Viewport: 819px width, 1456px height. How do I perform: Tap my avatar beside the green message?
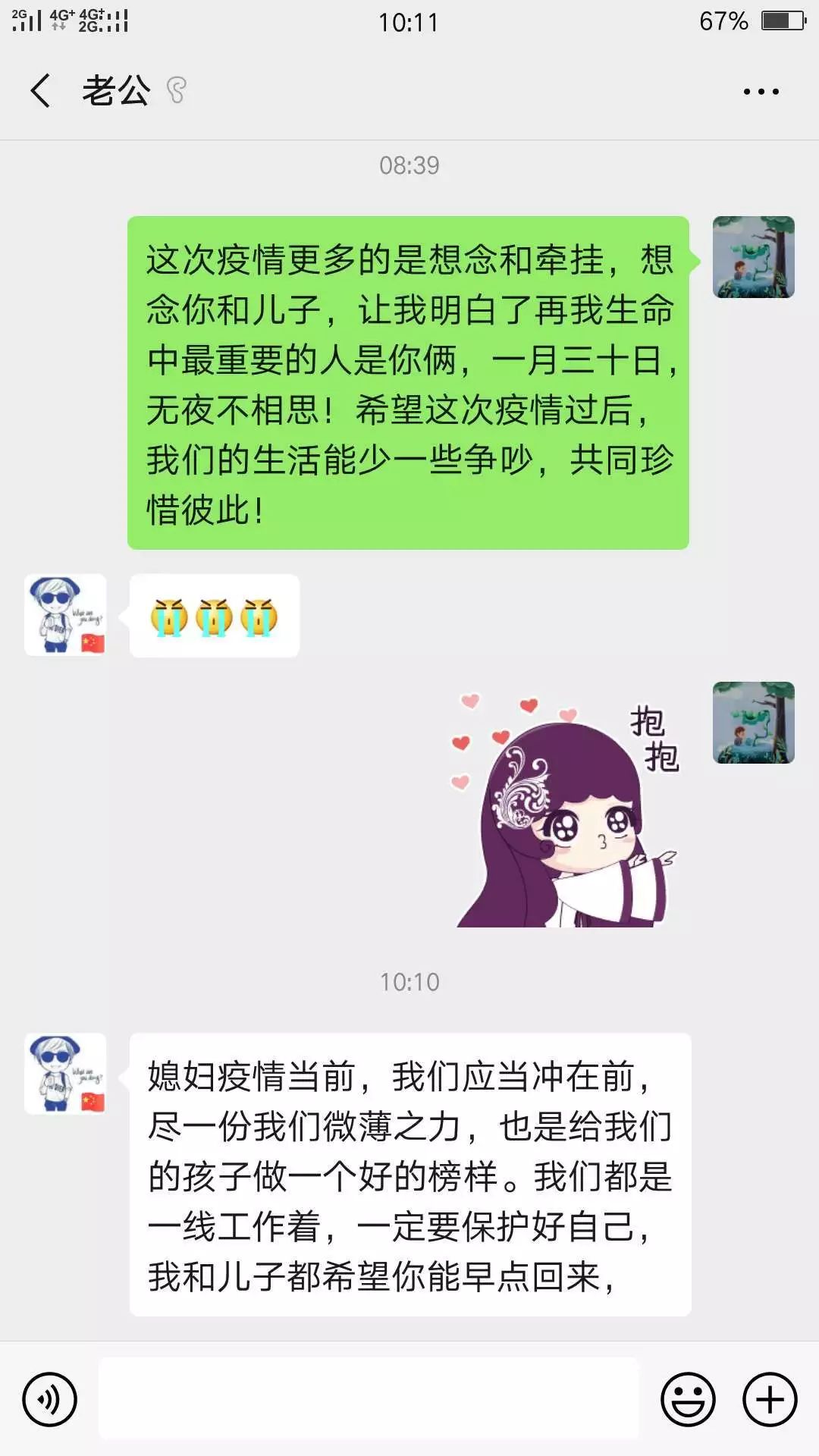(754, 257)
